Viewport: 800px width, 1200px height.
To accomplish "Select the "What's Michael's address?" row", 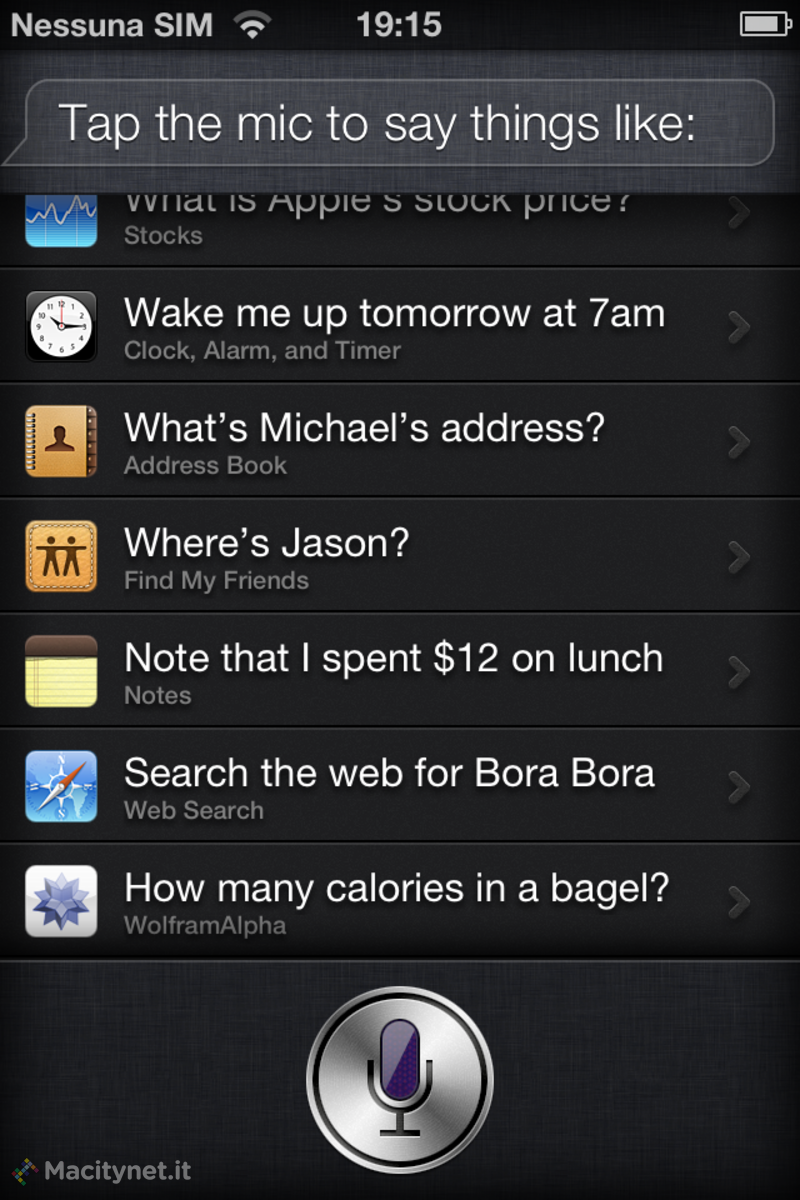I will click(400, 442).
